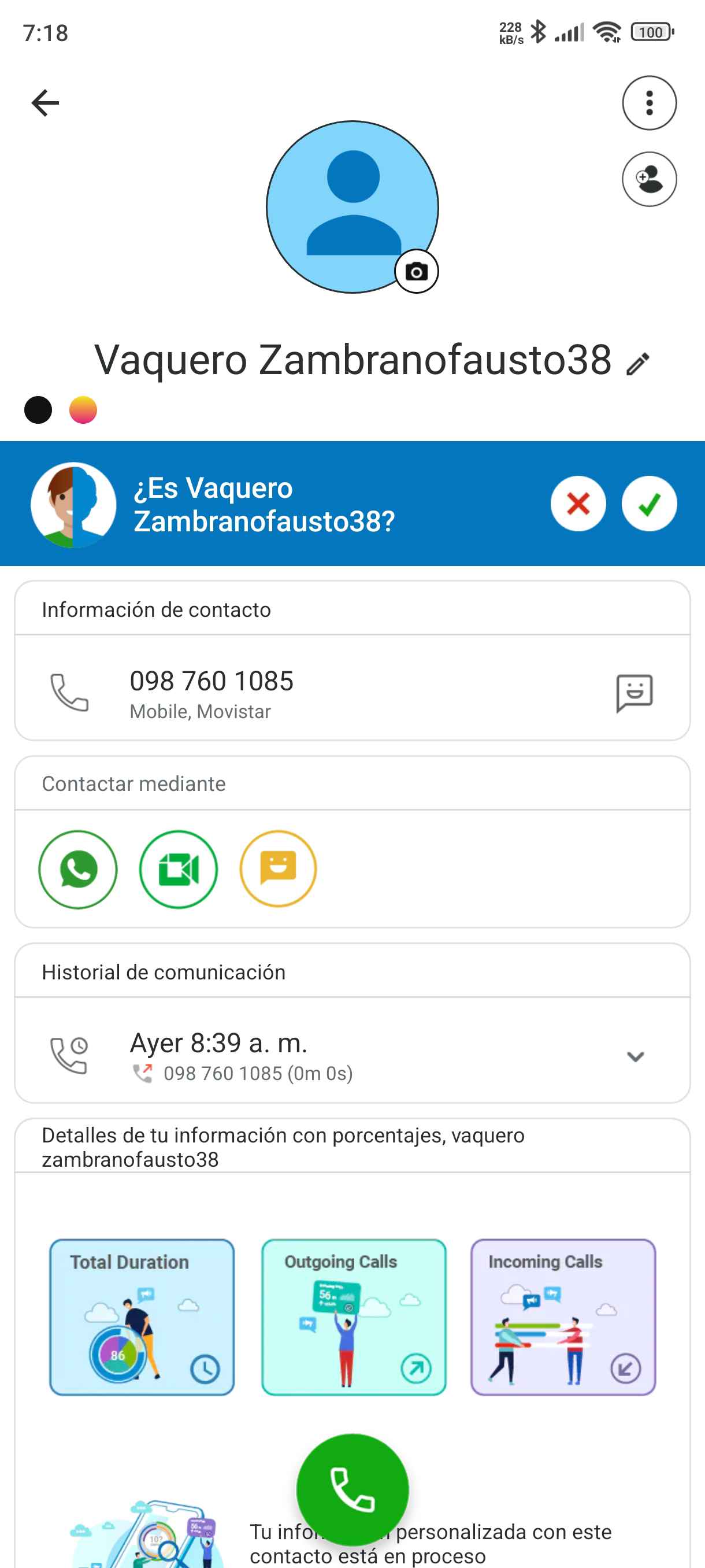The image size is (705, 1568).
Task: Open the three-dot overflow menu
Action: [x=649, y=103]
